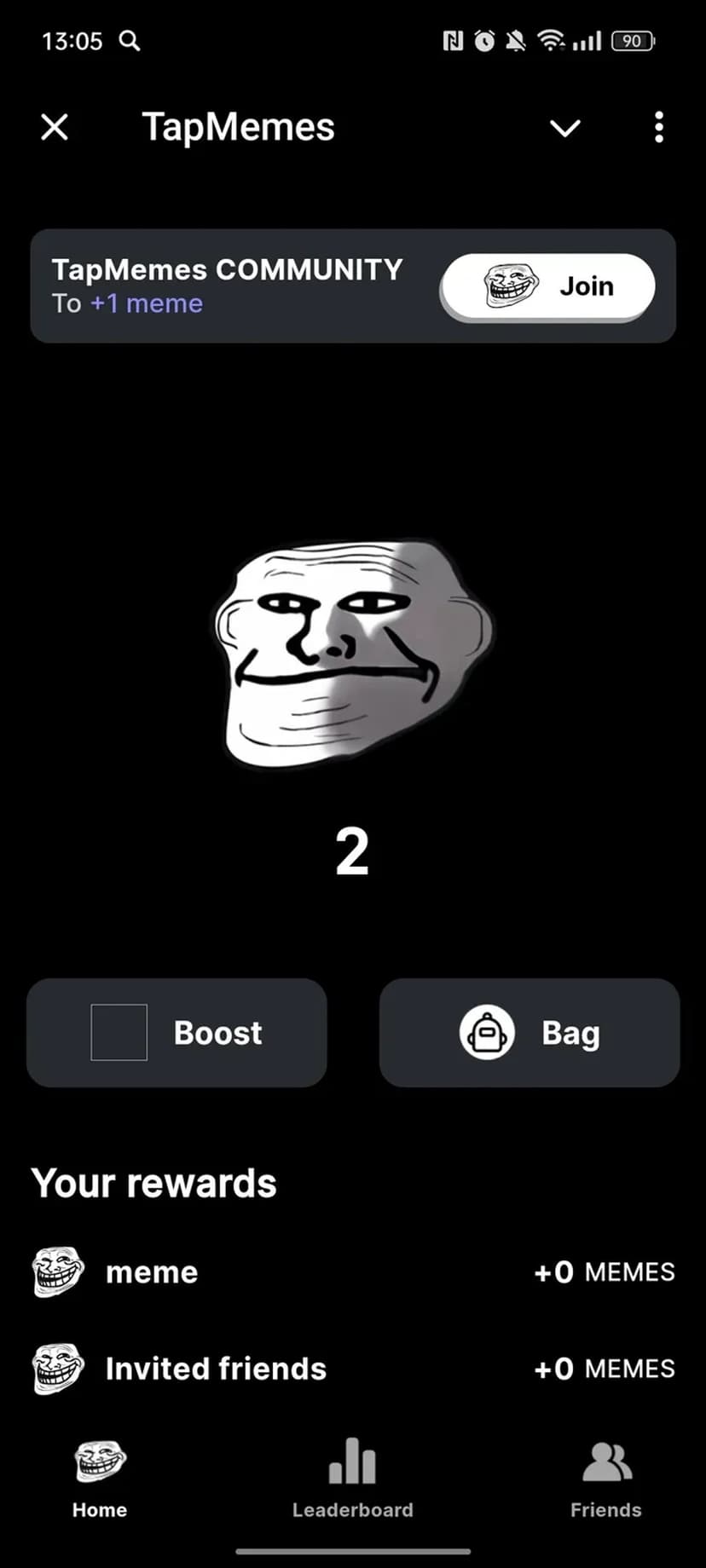
Task: Open the Bag
Action: click(529, 1032)
